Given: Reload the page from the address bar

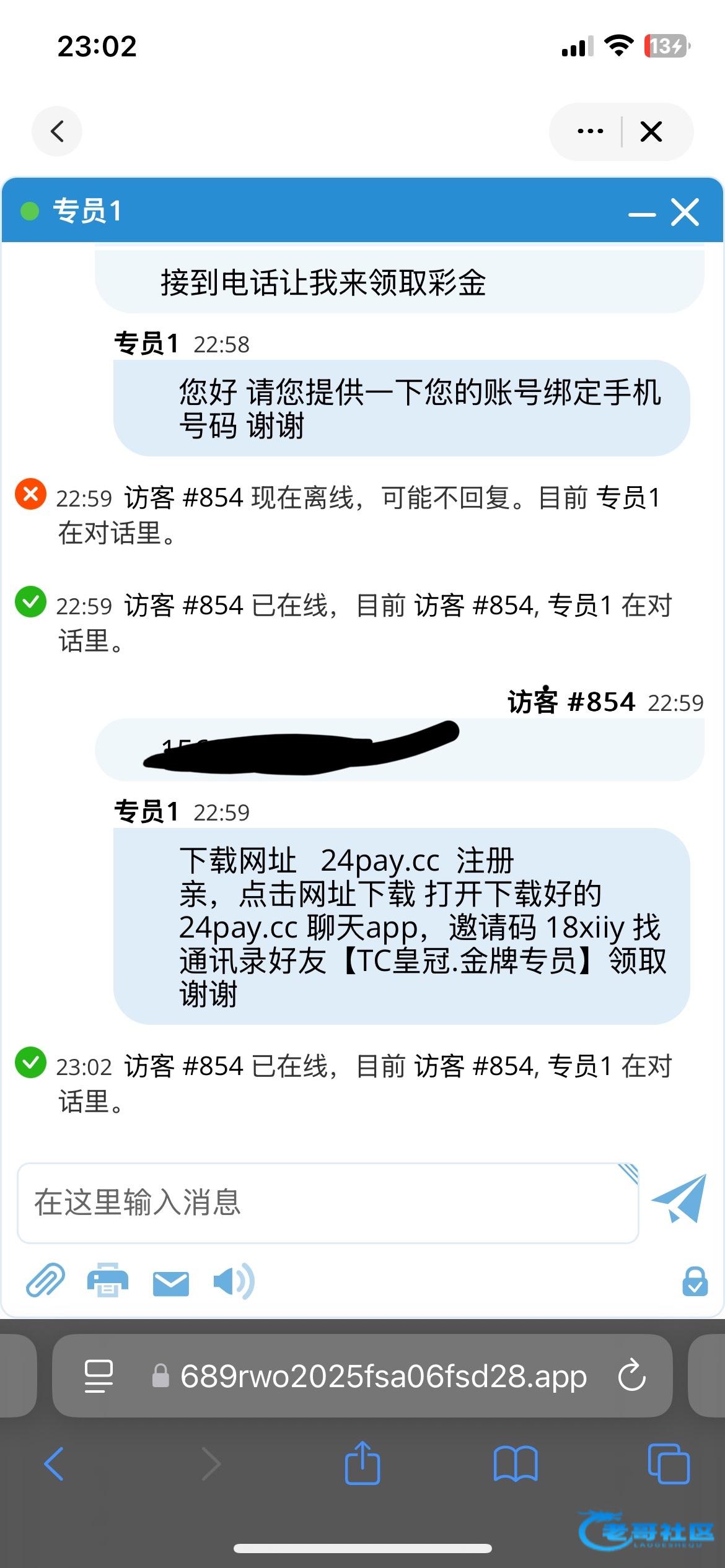Looking at the screenshot, I should click(x=631, y=1376).
